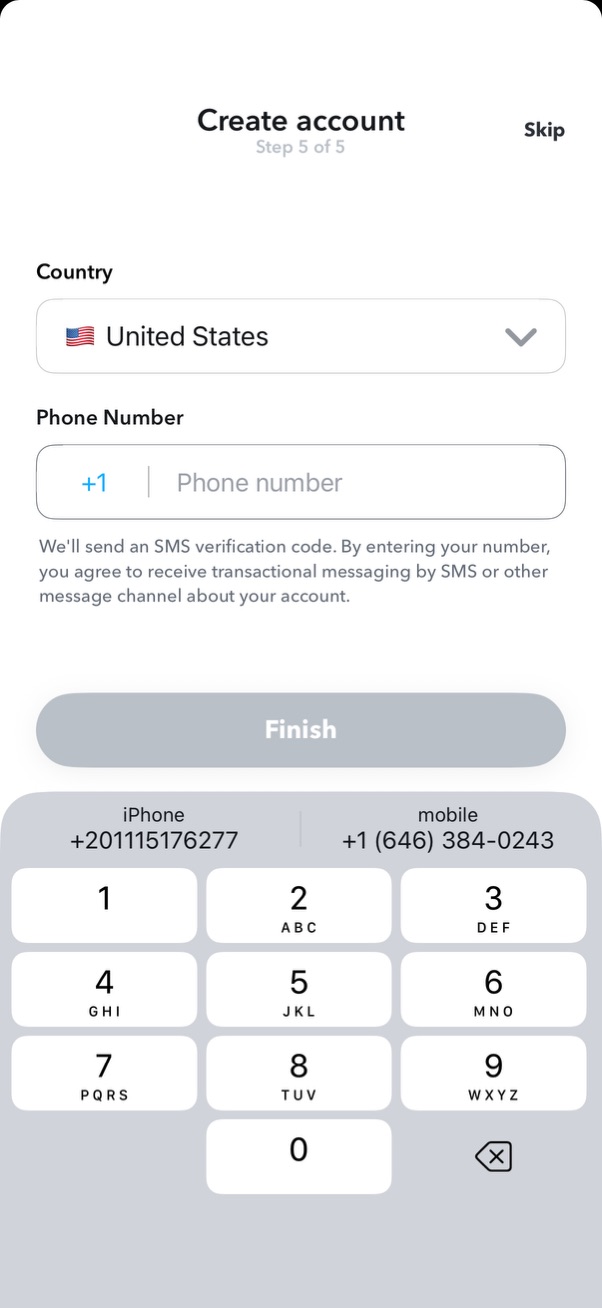Image resolution: width=602 pixels, height=1308 pixels.
Task: Use the mobile suggestion +1 (646) 384-0243
Action: (447, 829)
